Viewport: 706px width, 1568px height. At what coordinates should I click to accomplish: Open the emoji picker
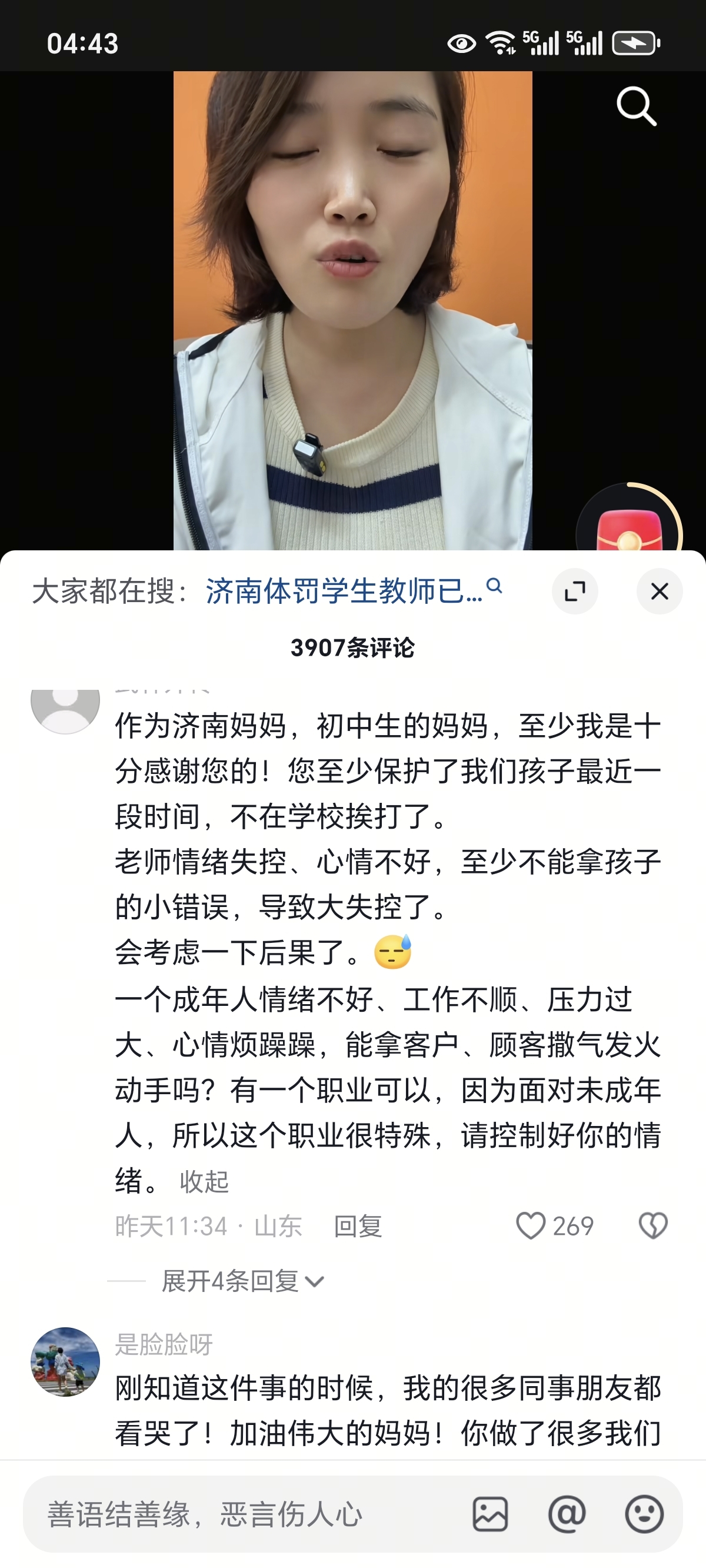coord(644,1514)
